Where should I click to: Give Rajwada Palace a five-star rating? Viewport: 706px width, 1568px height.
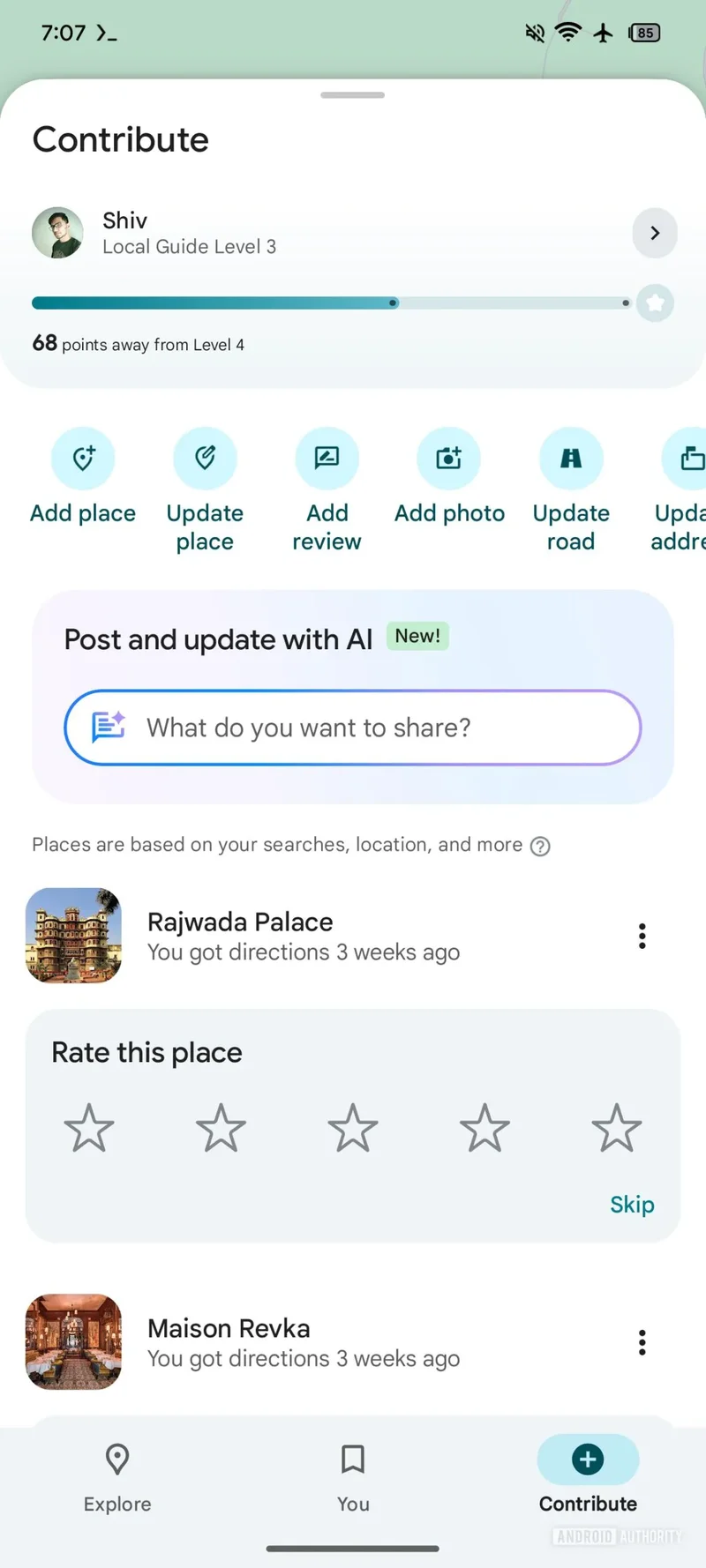point(616,1127)
